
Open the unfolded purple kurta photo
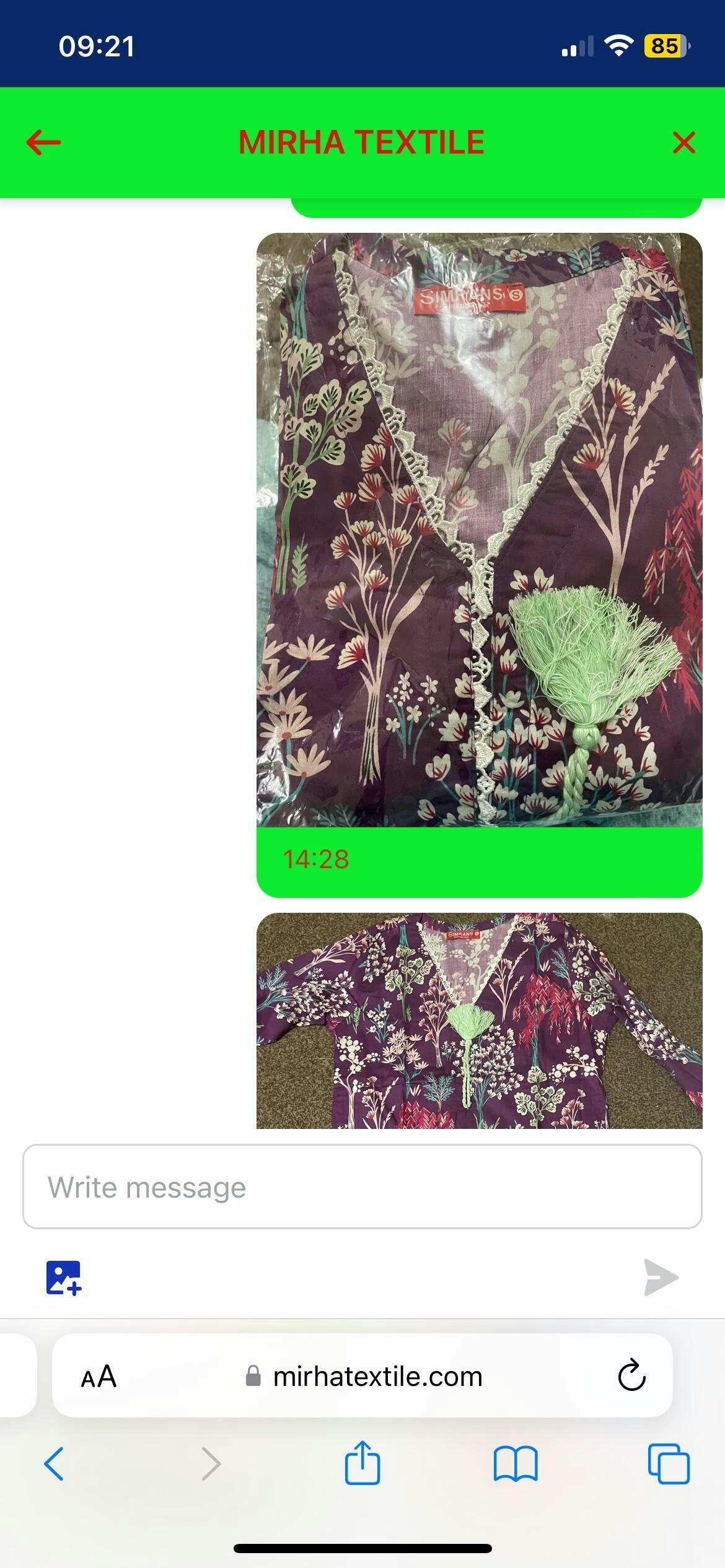[479, 1020]
